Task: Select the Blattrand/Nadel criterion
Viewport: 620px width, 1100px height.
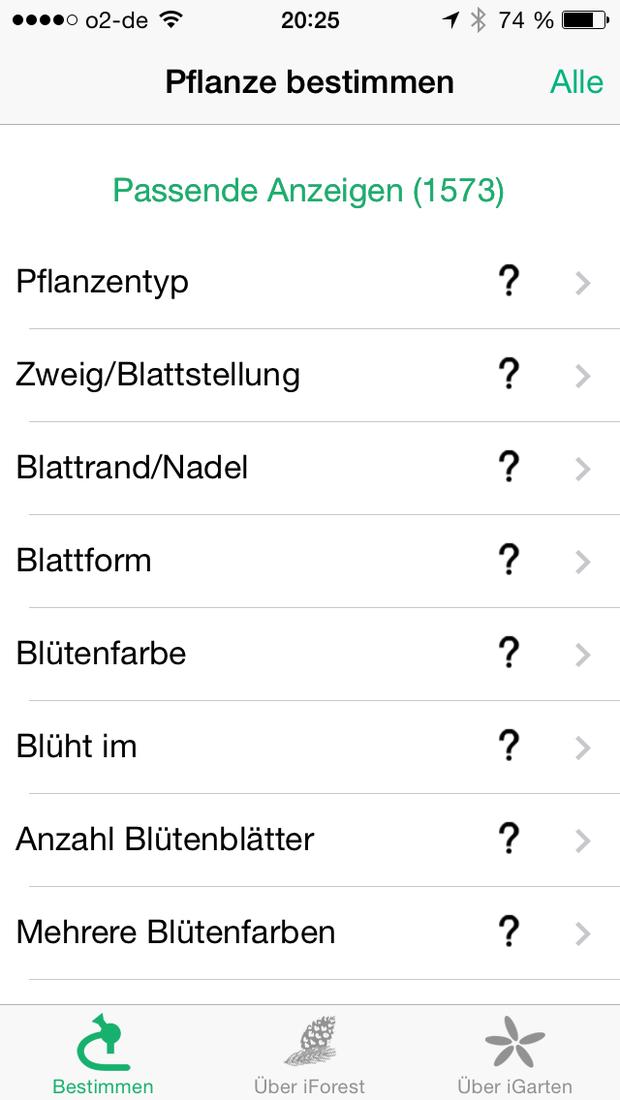Action: click(310, 468)
